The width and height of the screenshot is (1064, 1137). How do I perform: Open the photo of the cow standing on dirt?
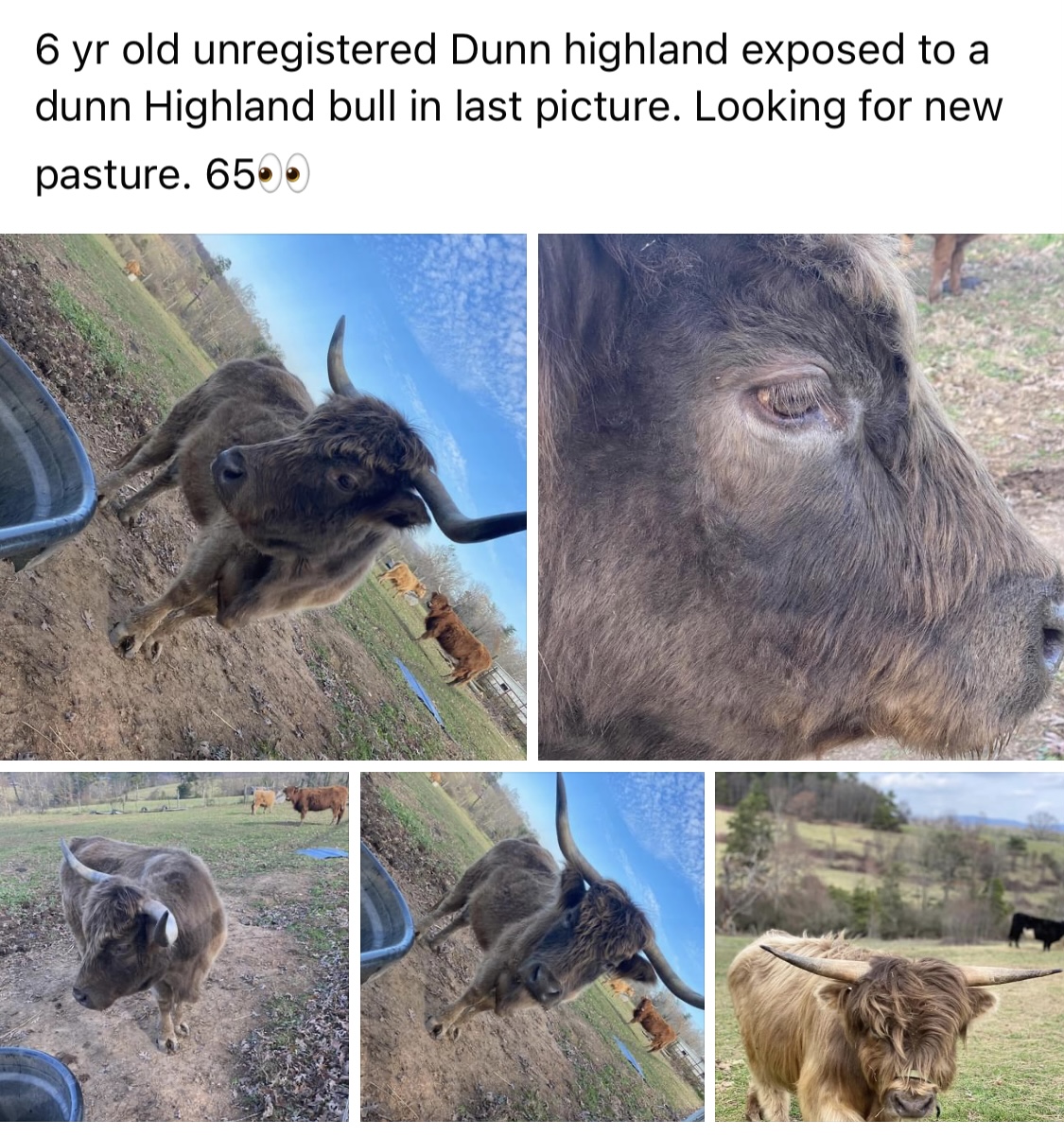click(x=174, y=946)
